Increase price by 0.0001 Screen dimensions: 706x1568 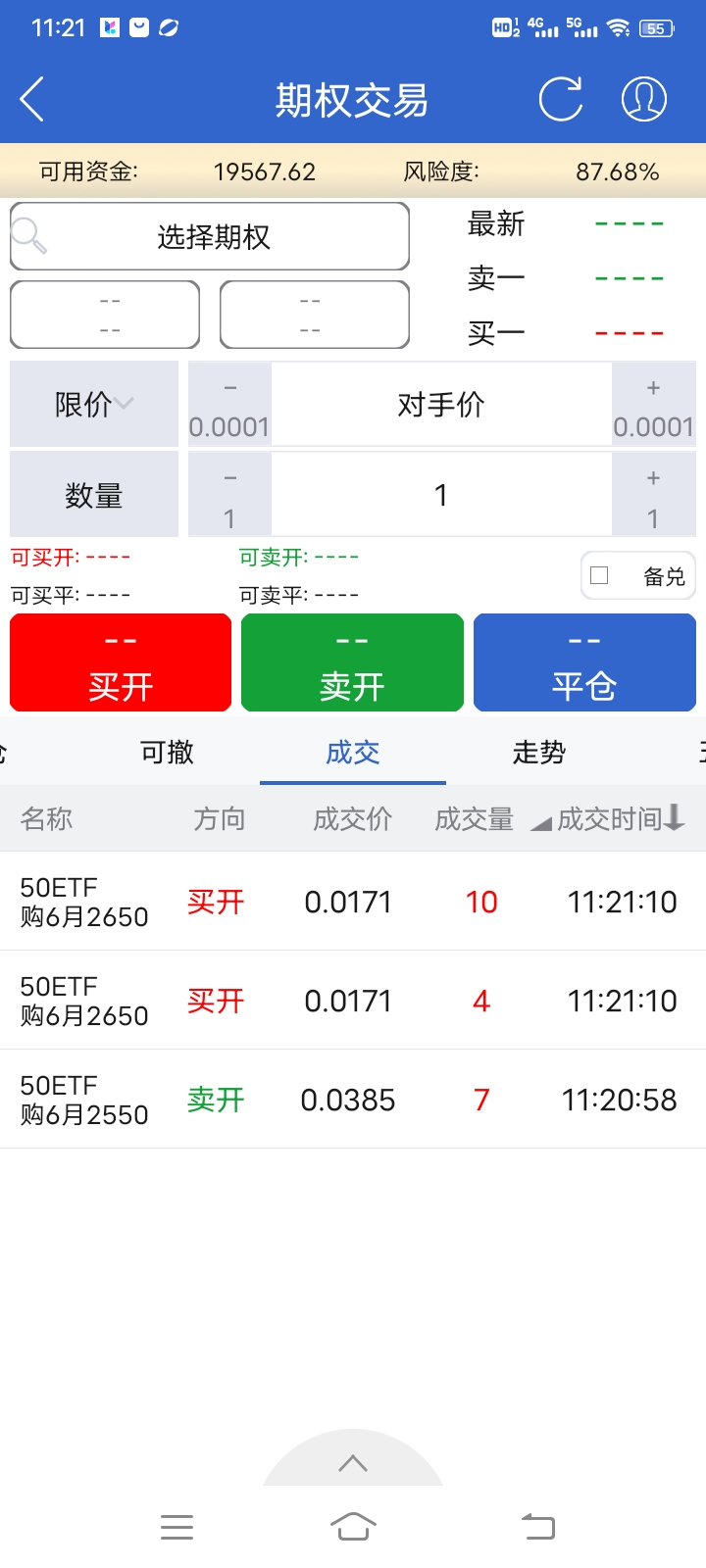coord(653,405)
